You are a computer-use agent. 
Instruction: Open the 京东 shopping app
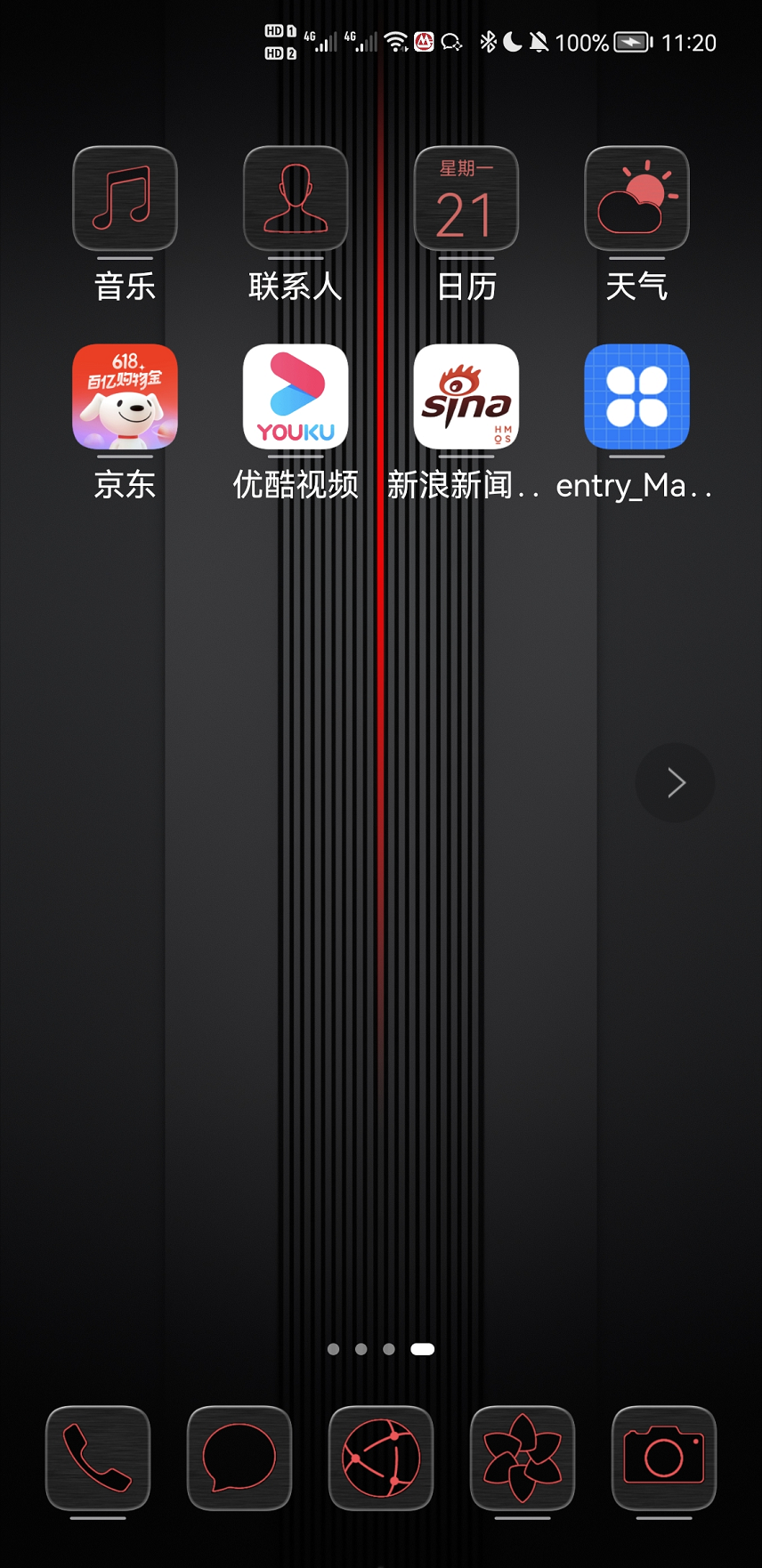(125, 397)
